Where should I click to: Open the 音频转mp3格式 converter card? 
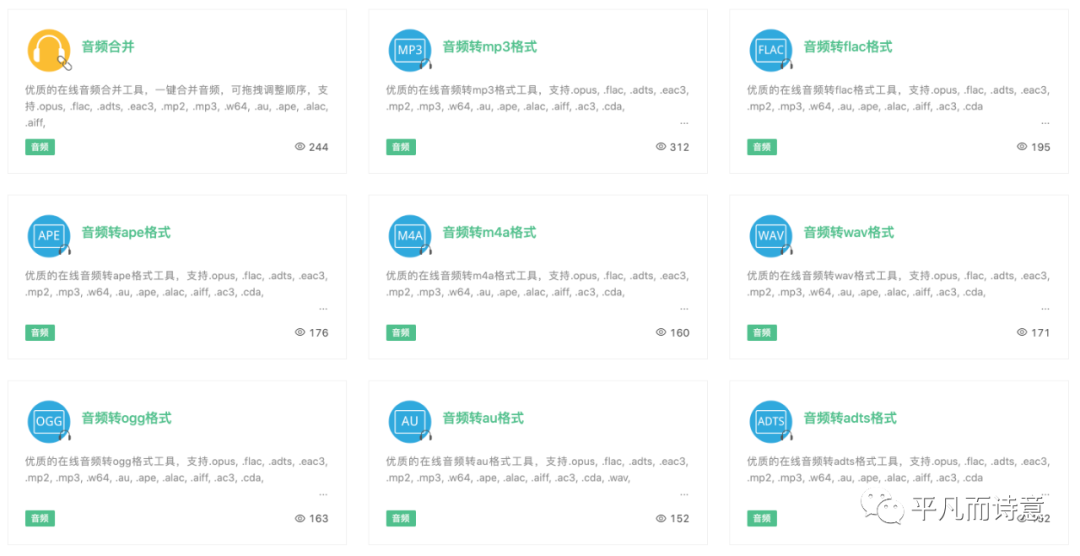point(489,47)
